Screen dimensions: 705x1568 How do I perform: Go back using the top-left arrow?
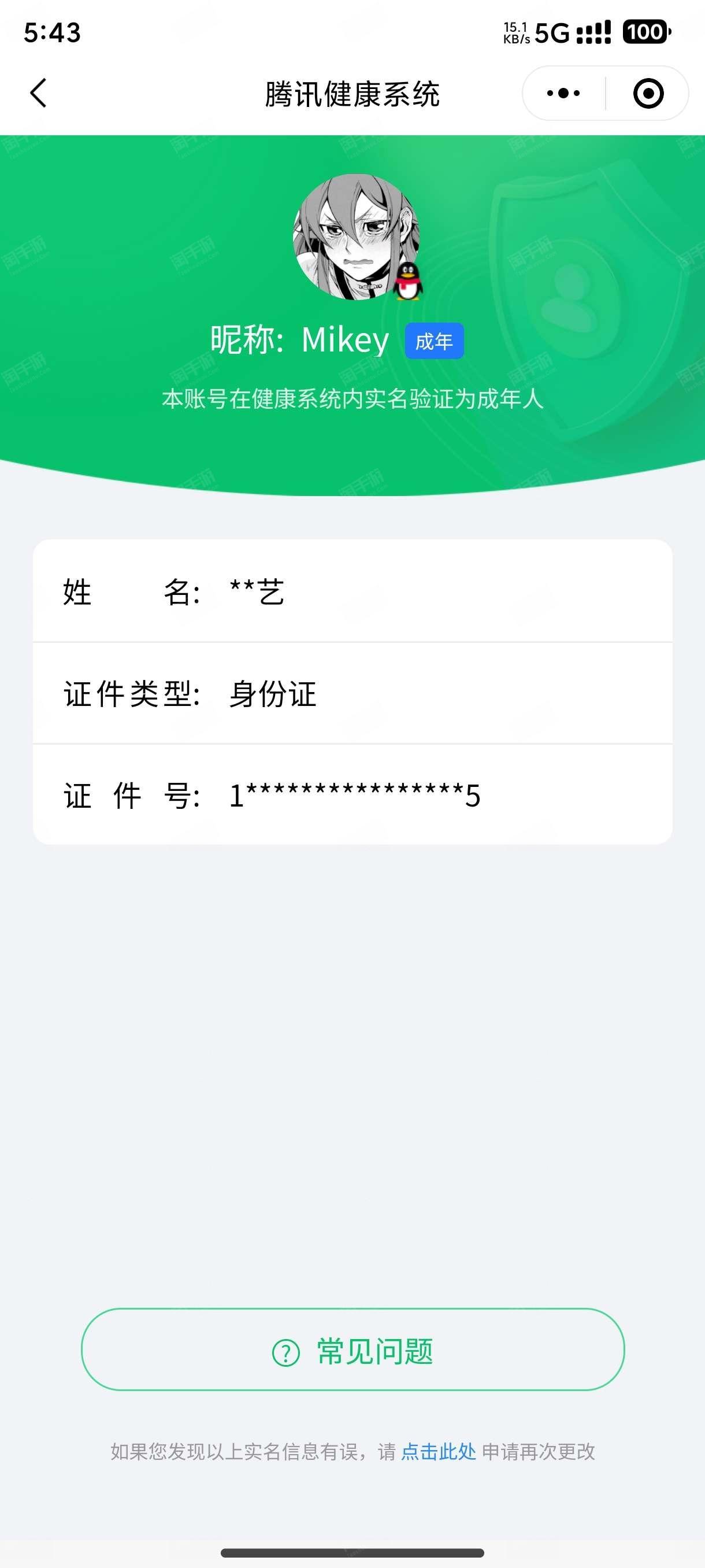(x=38, y=93)
